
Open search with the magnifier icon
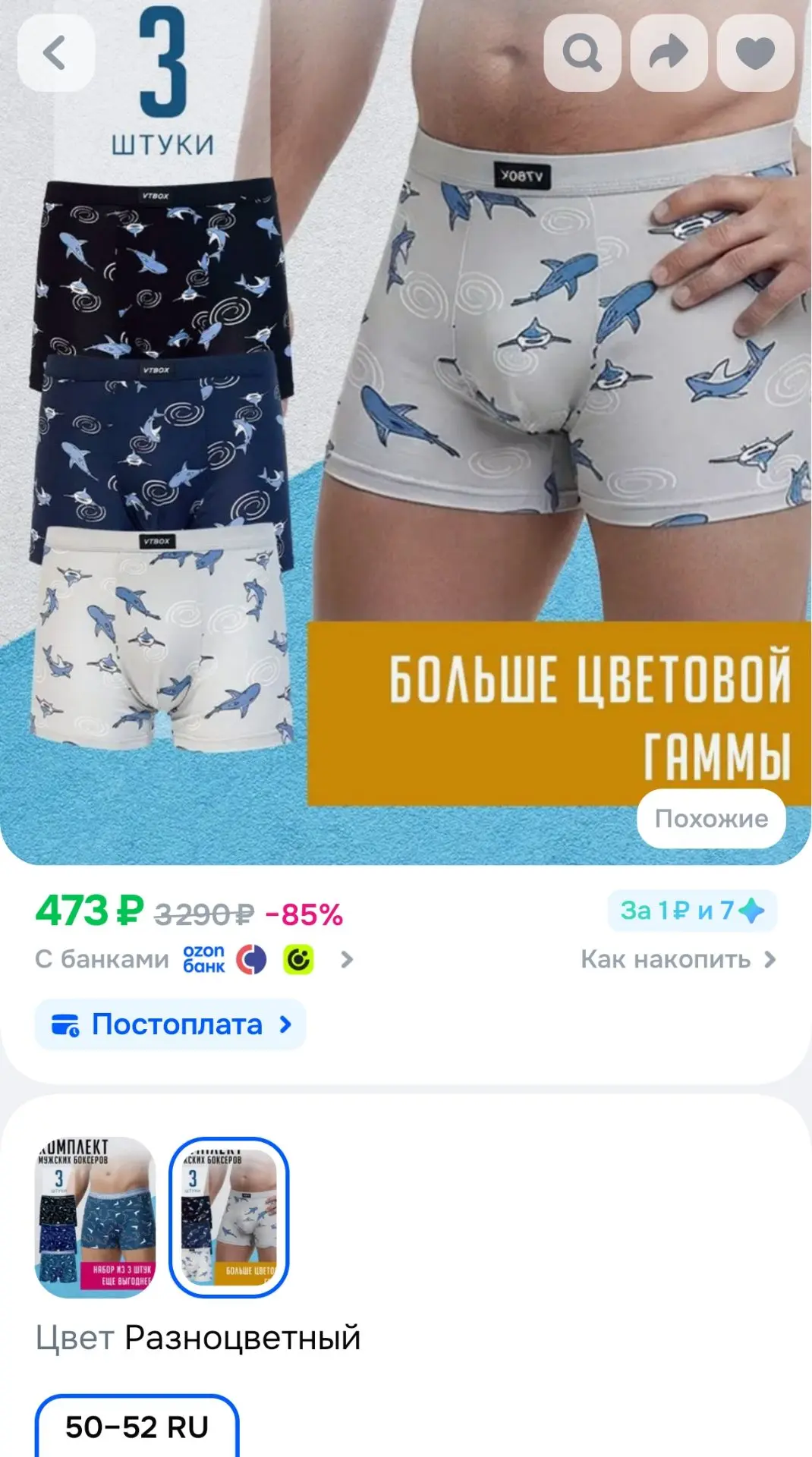(582, 53)
